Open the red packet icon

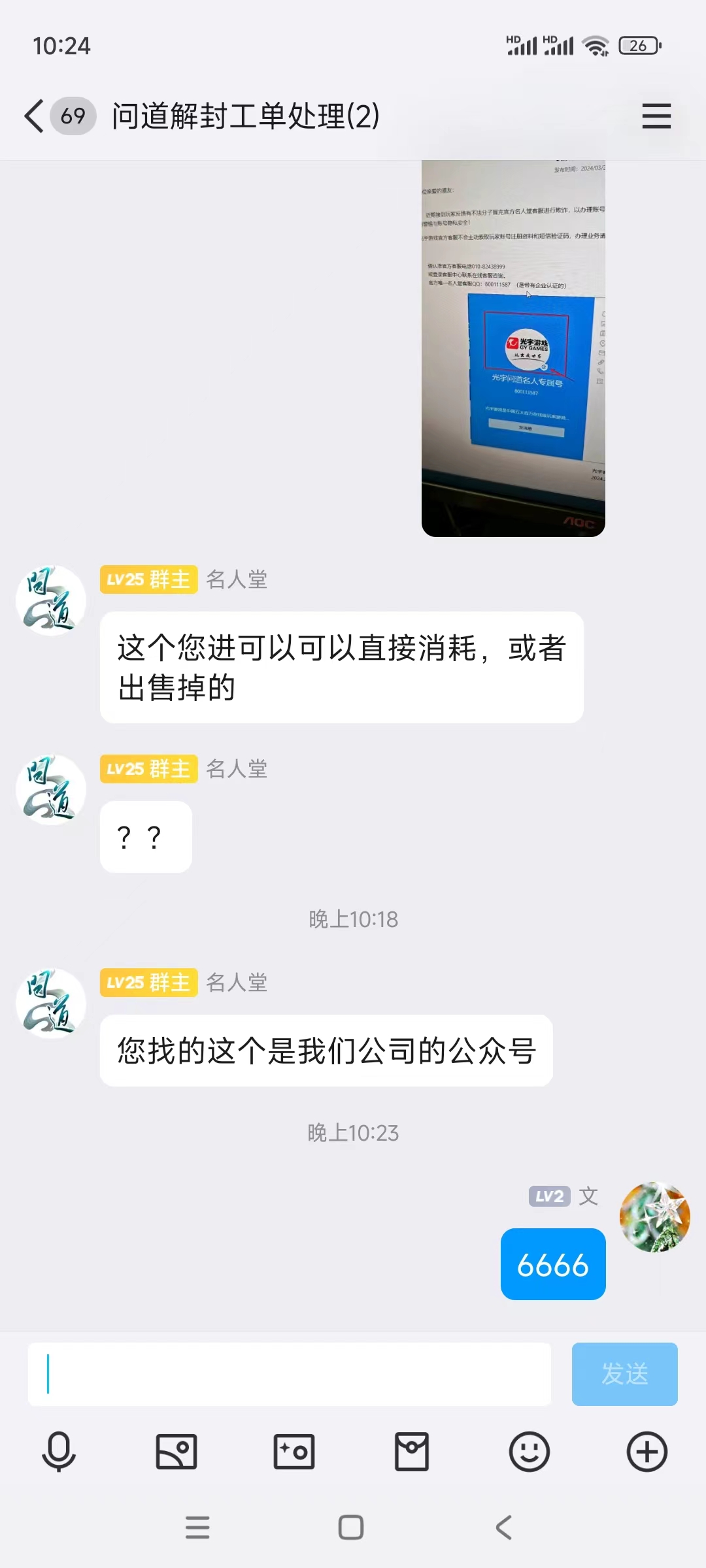point(412,1452)
